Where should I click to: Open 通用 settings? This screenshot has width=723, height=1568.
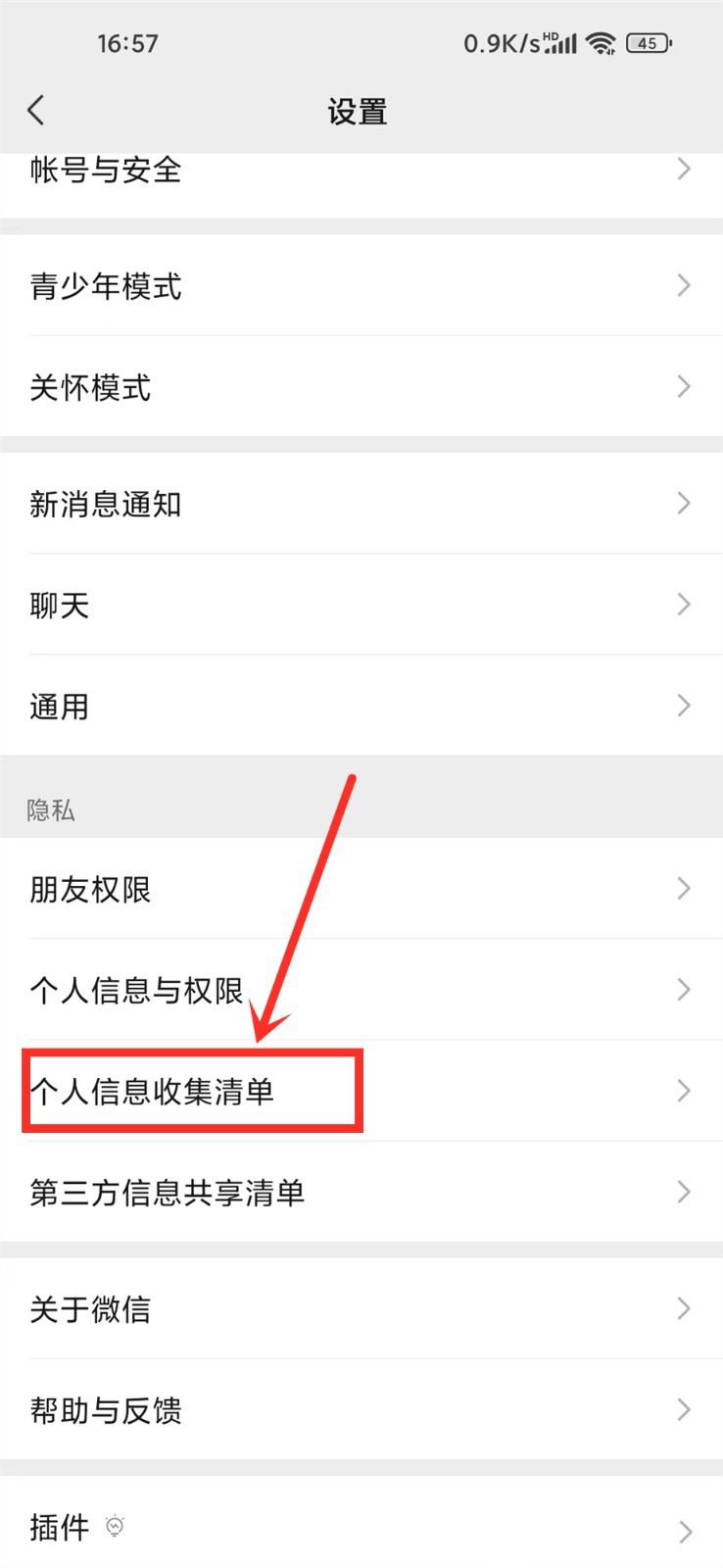60,706
